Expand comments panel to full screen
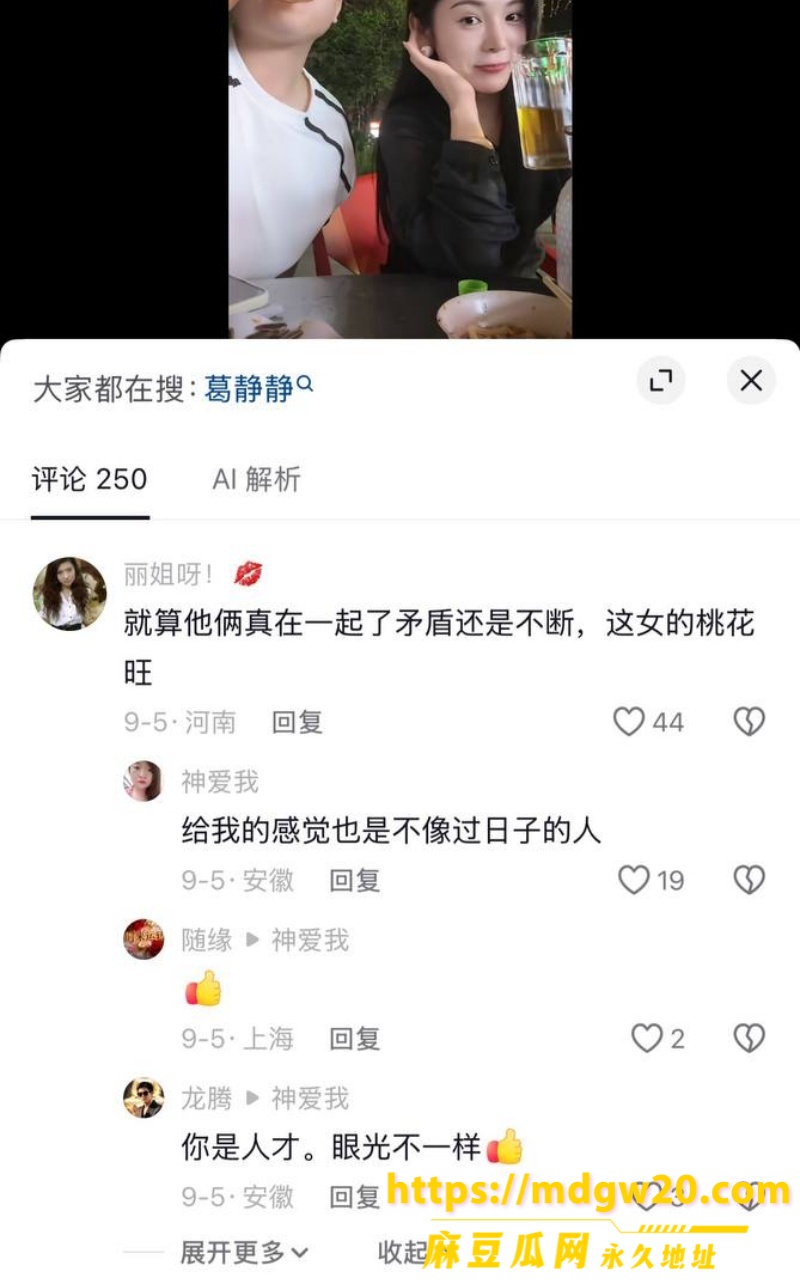 pyautogui.click(x=661, y=380)
